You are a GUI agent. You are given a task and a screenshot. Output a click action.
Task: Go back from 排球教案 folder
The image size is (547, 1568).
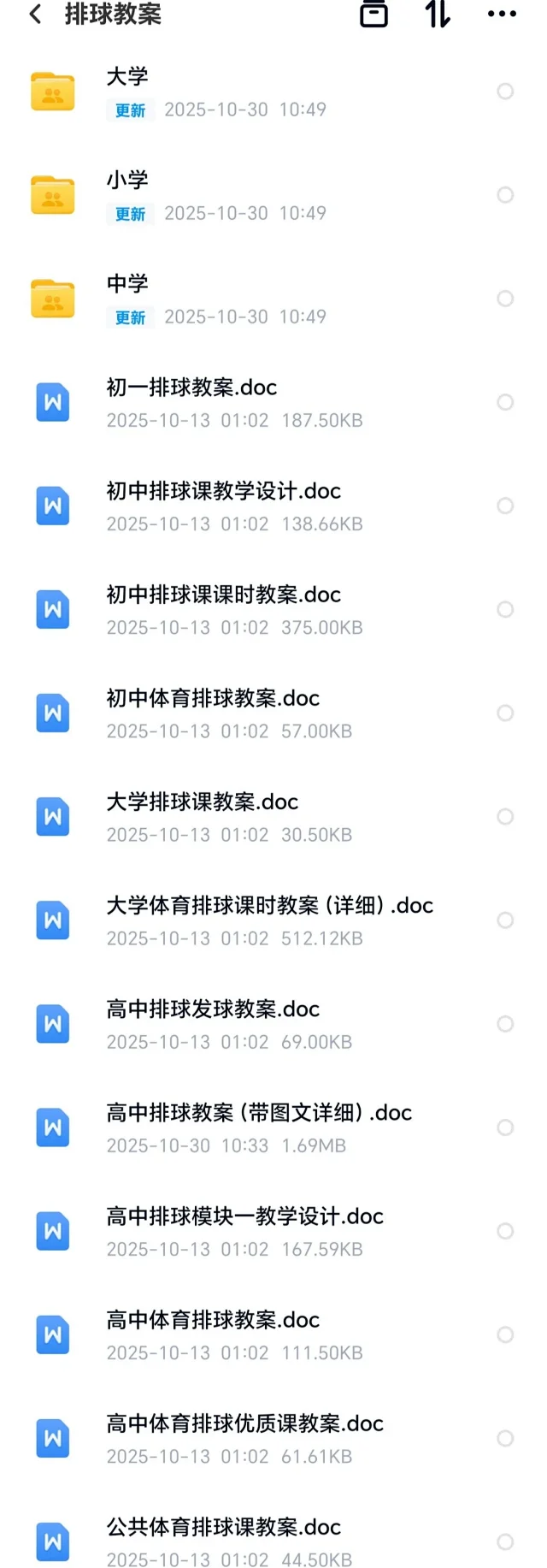(x=35, y=15)
